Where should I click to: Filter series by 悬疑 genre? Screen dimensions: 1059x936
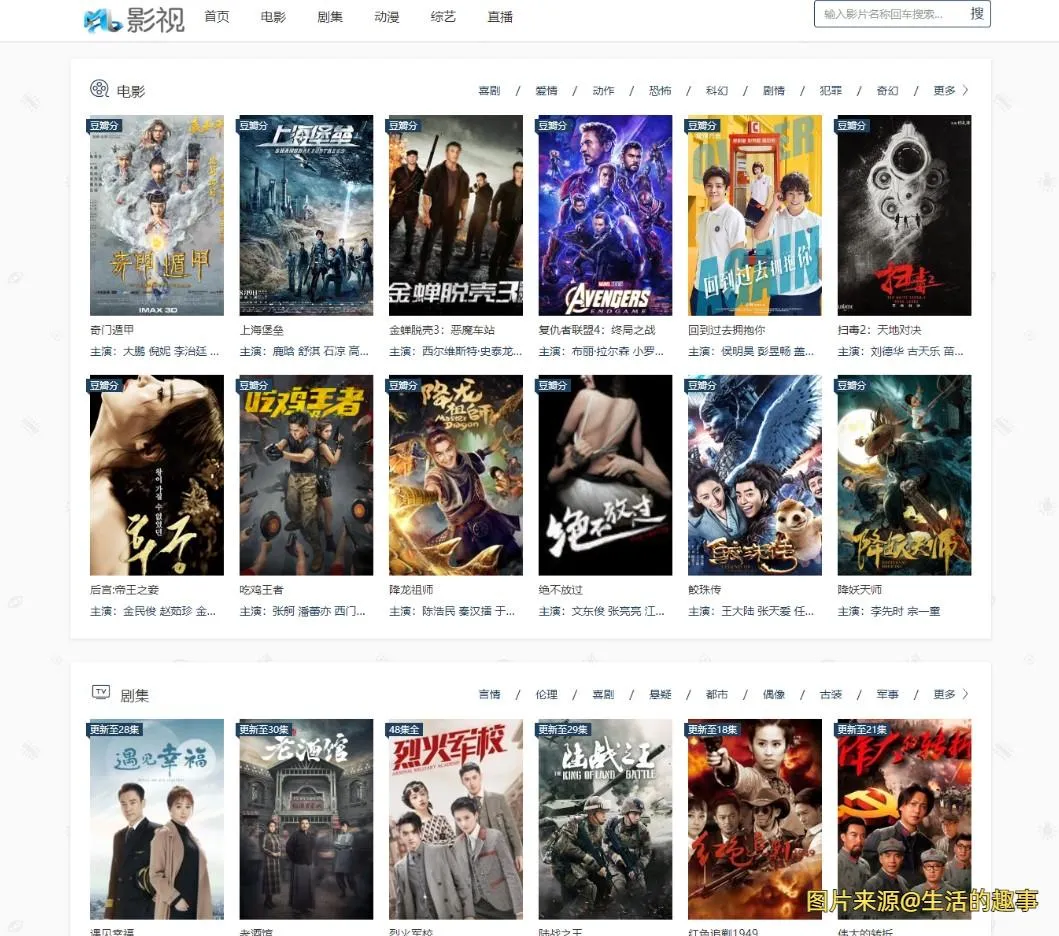click(660, 694)
